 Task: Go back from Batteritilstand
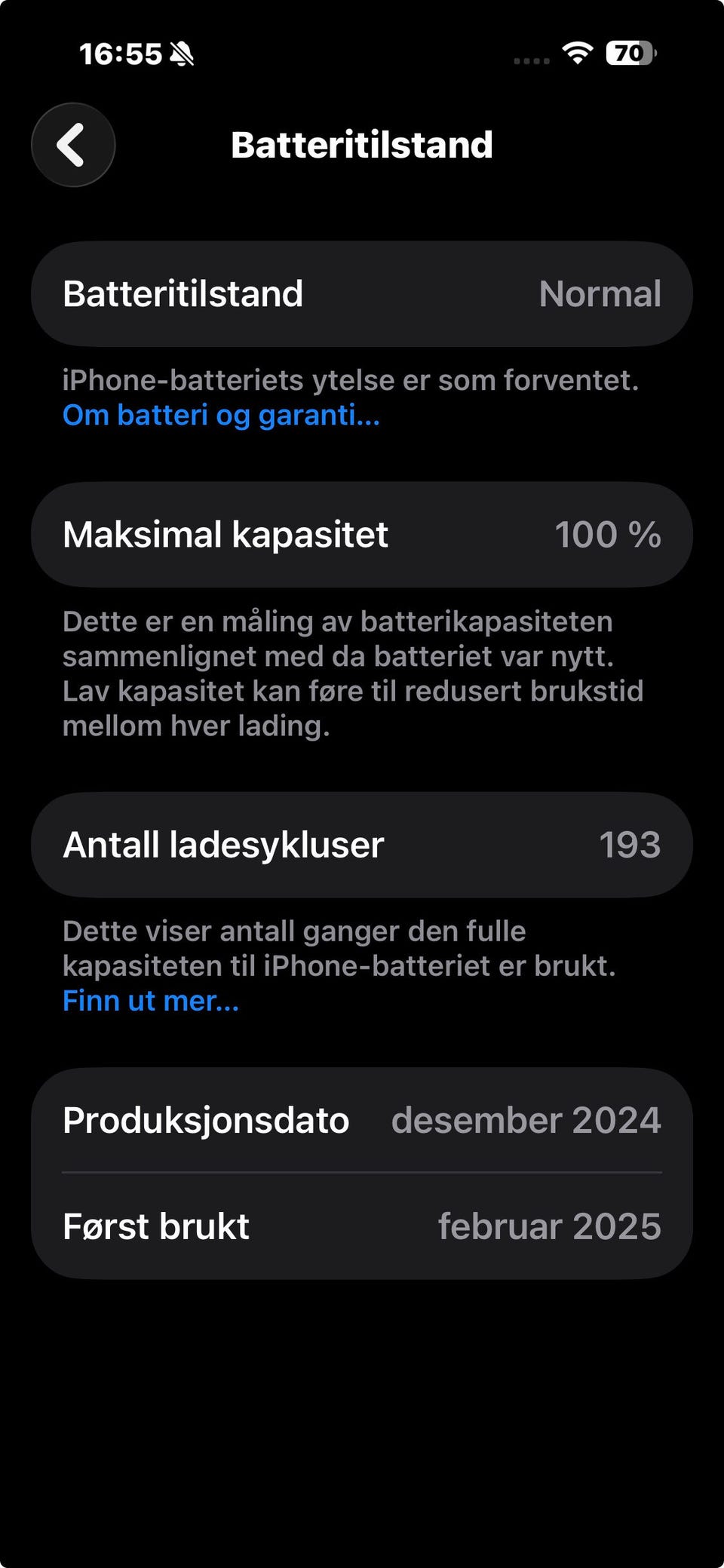73,145
